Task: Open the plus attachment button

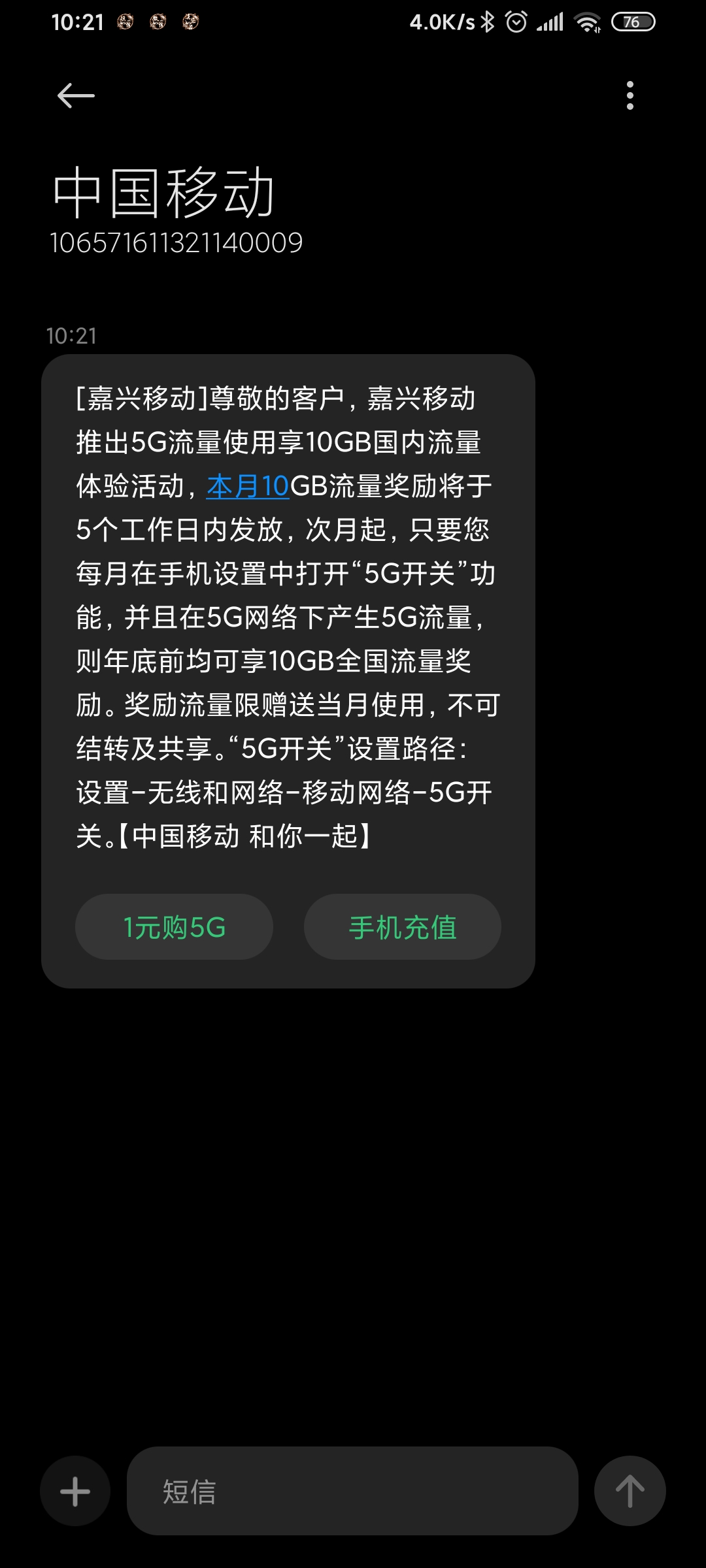Action: [x=75, y=1492]
